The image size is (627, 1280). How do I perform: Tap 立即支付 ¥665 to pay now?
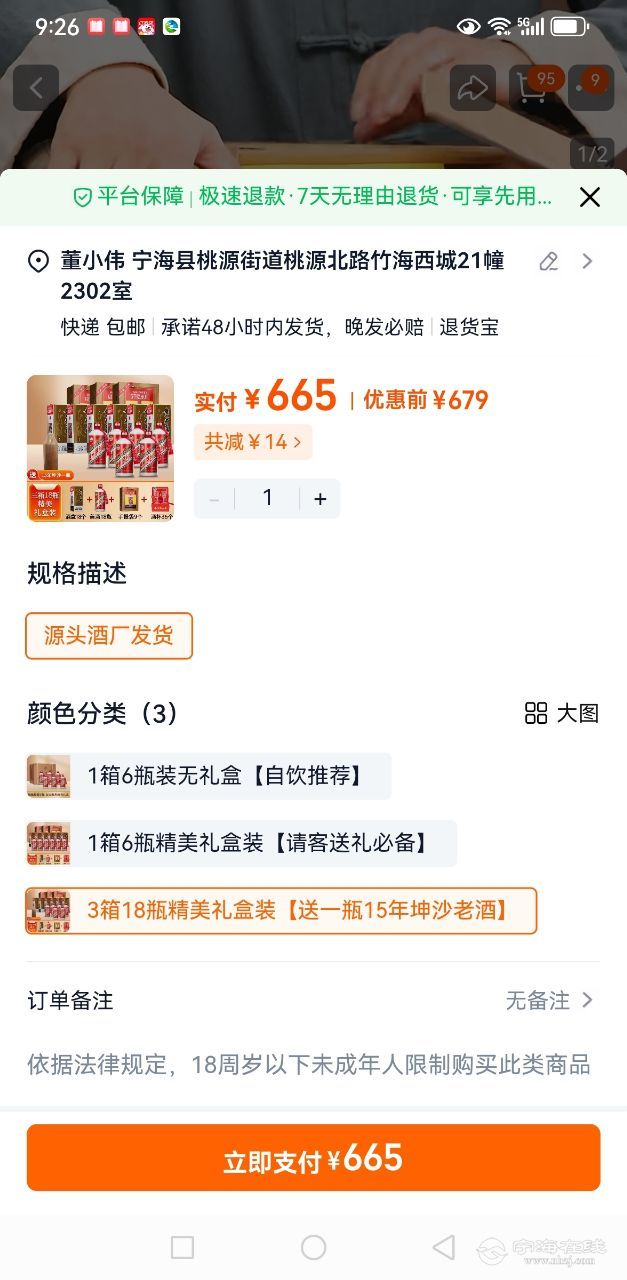click(x=313, y=1158)
